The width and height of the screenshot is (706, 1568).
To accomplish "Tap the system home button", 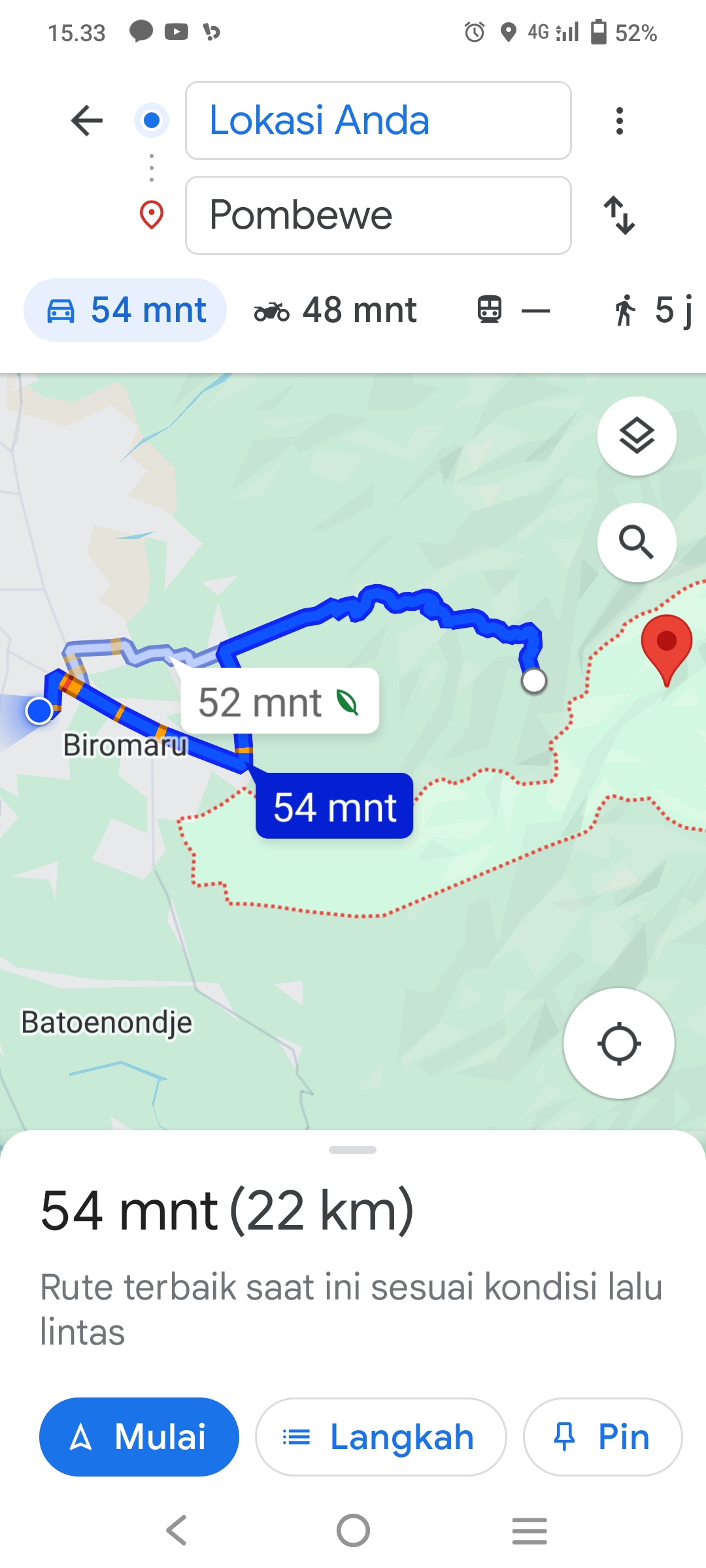I will pyautogui.click(x=353, y=1531).
